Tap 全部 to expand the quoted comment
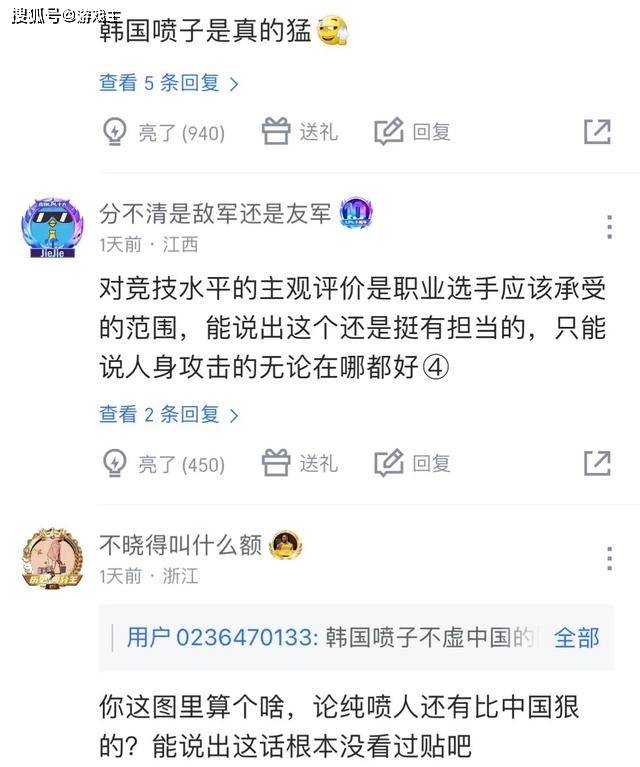 pyautogui.click(x=577, y=638)
